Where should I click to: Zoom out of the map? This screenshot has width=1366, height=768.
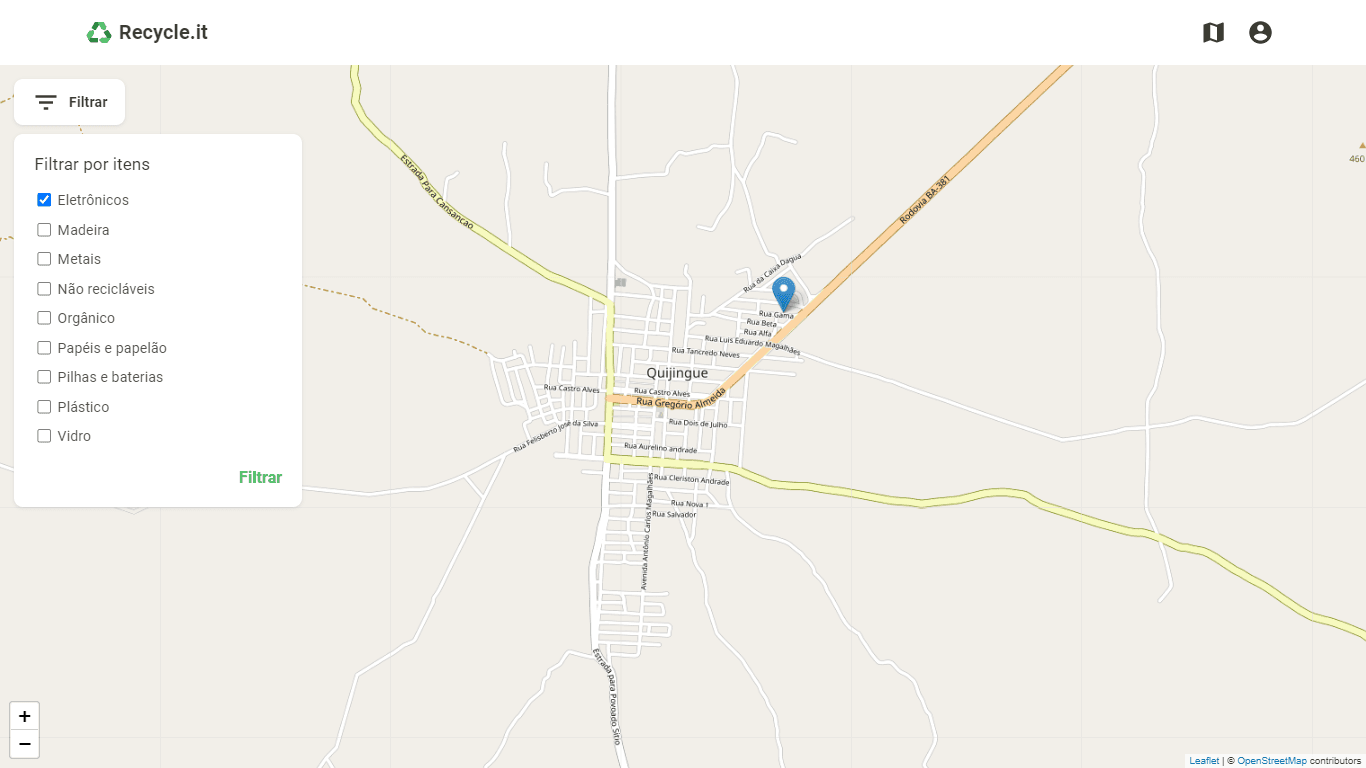pos(25,744)
